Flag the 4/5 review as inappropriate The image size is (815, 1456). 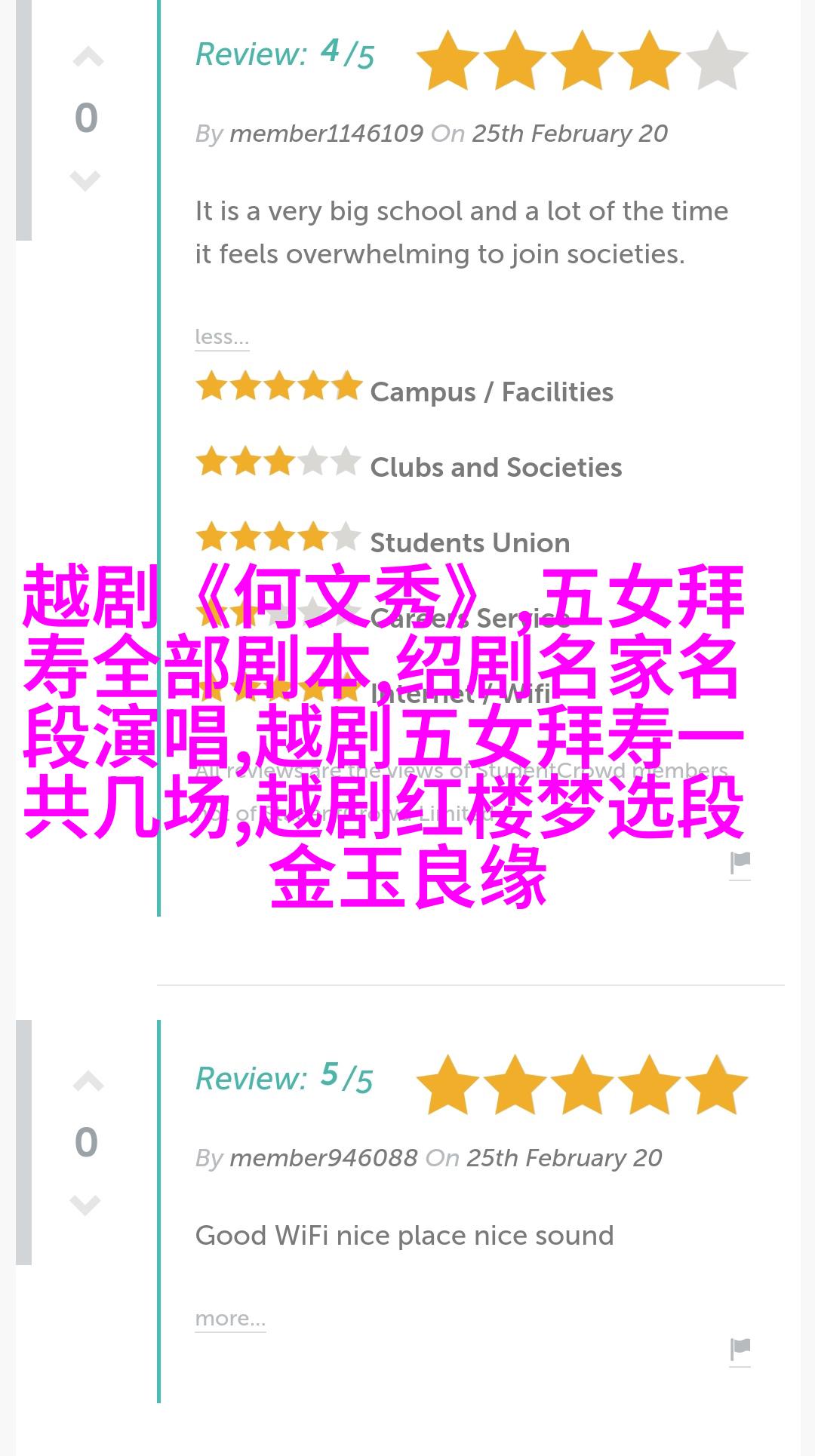(x=740, y=863)
